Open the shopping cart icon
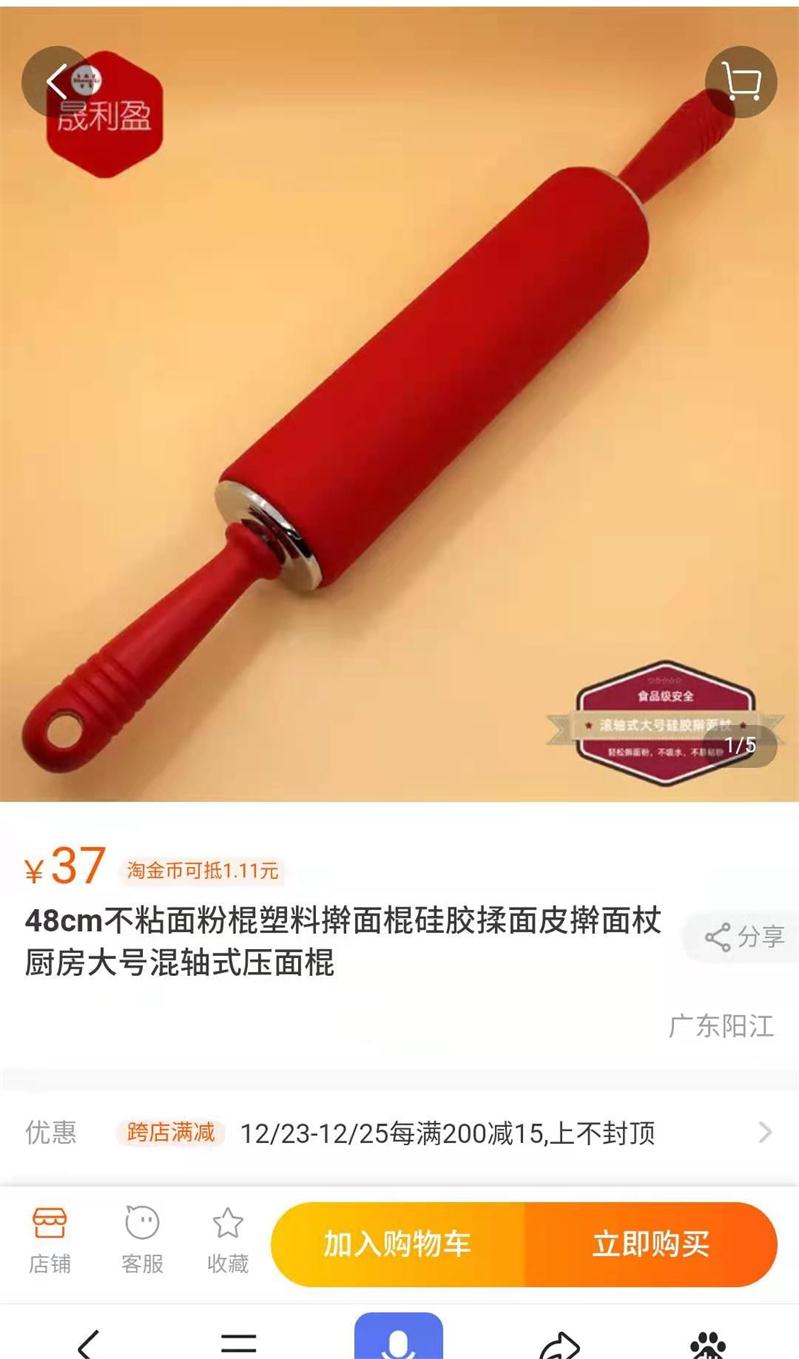This screenshot has height=1359, width=799. [741, 82]
